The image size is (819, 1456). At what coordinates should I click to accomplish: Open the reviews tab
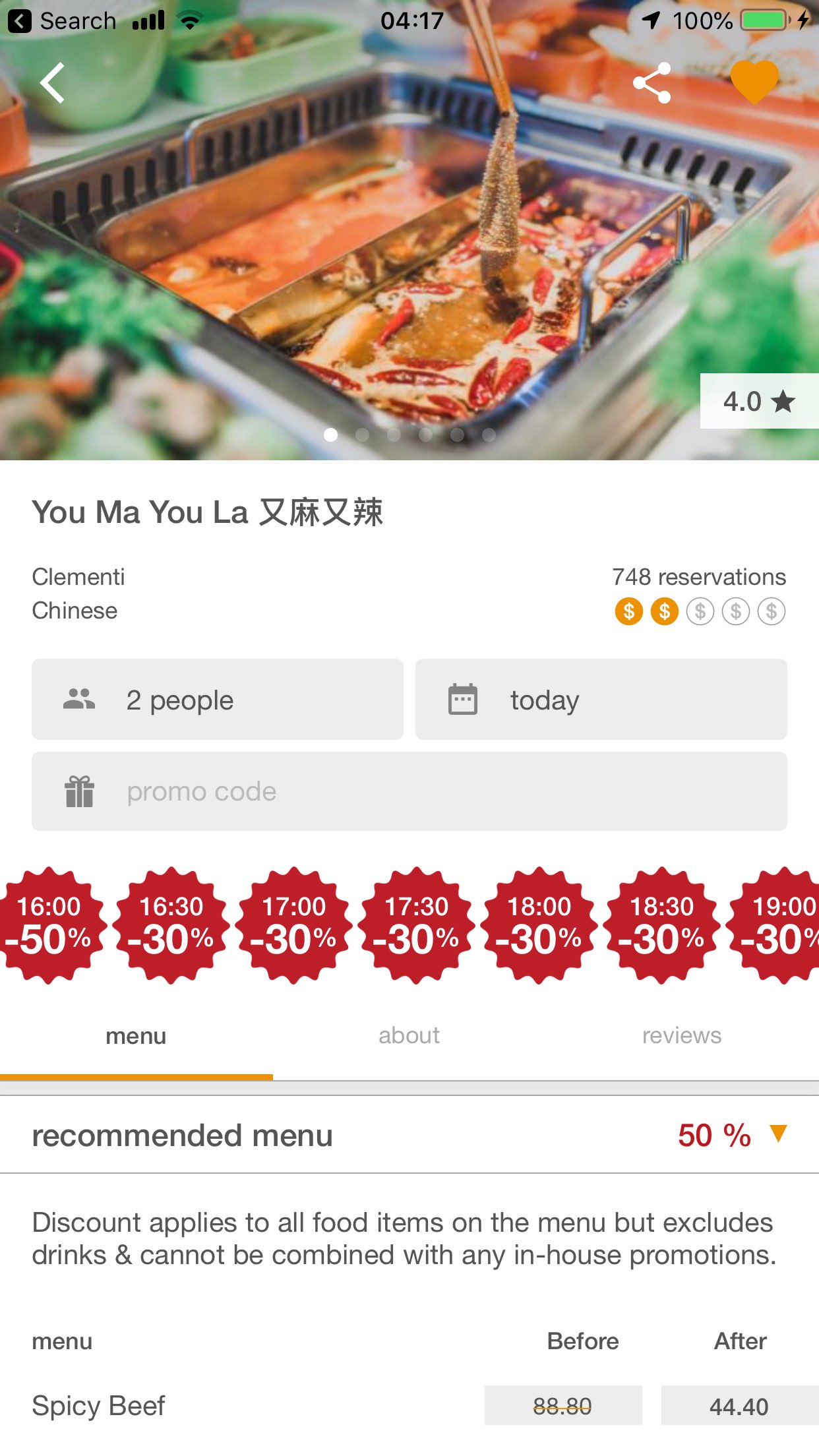682,1036
